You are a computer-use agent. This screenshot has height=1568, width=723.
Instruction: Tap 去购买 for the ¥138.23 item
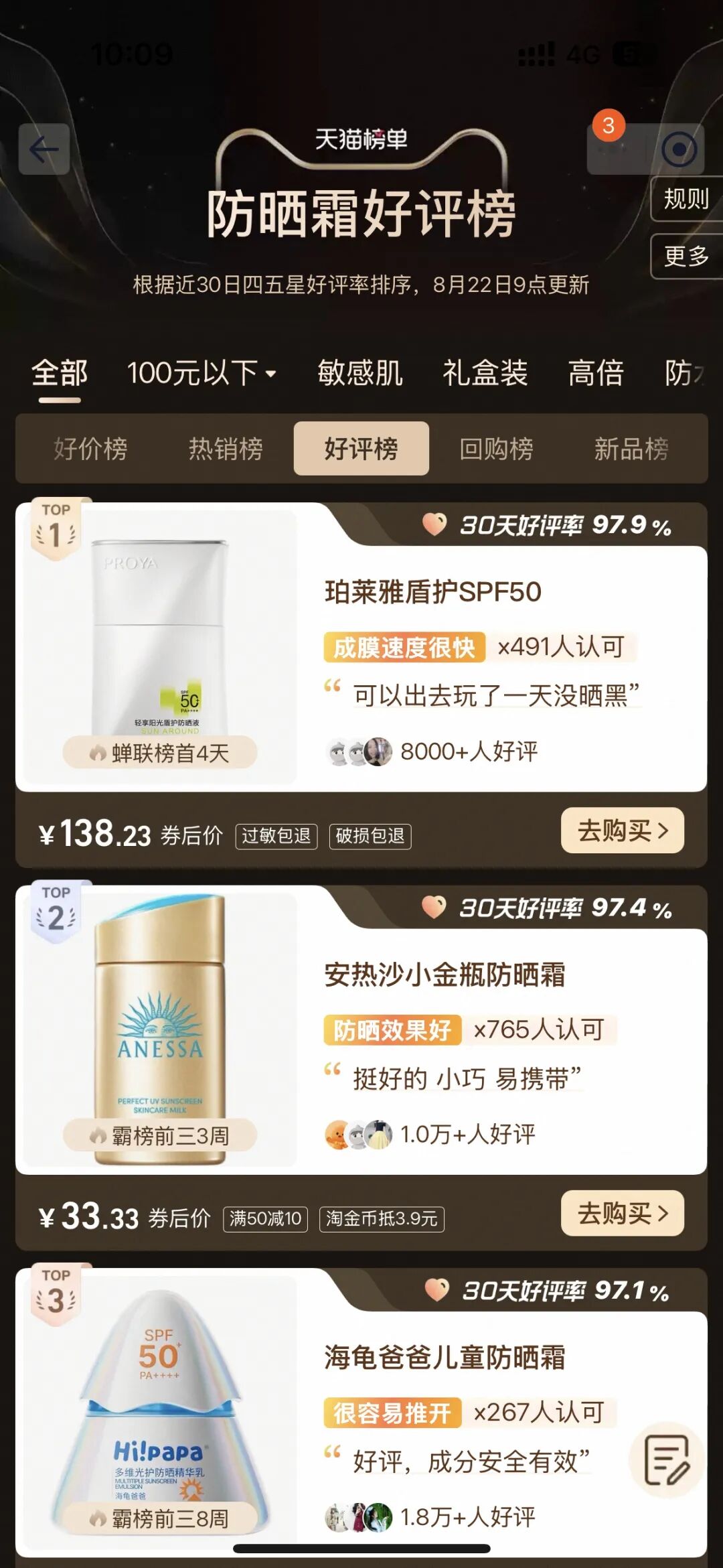[x=622, y=831]
